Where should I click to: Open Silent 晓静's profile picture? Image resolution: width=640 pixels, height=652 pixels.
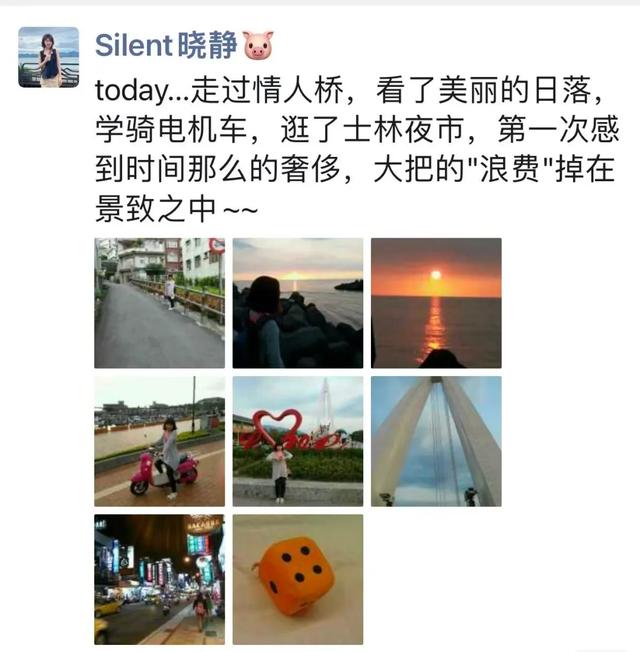pos(48,57)
